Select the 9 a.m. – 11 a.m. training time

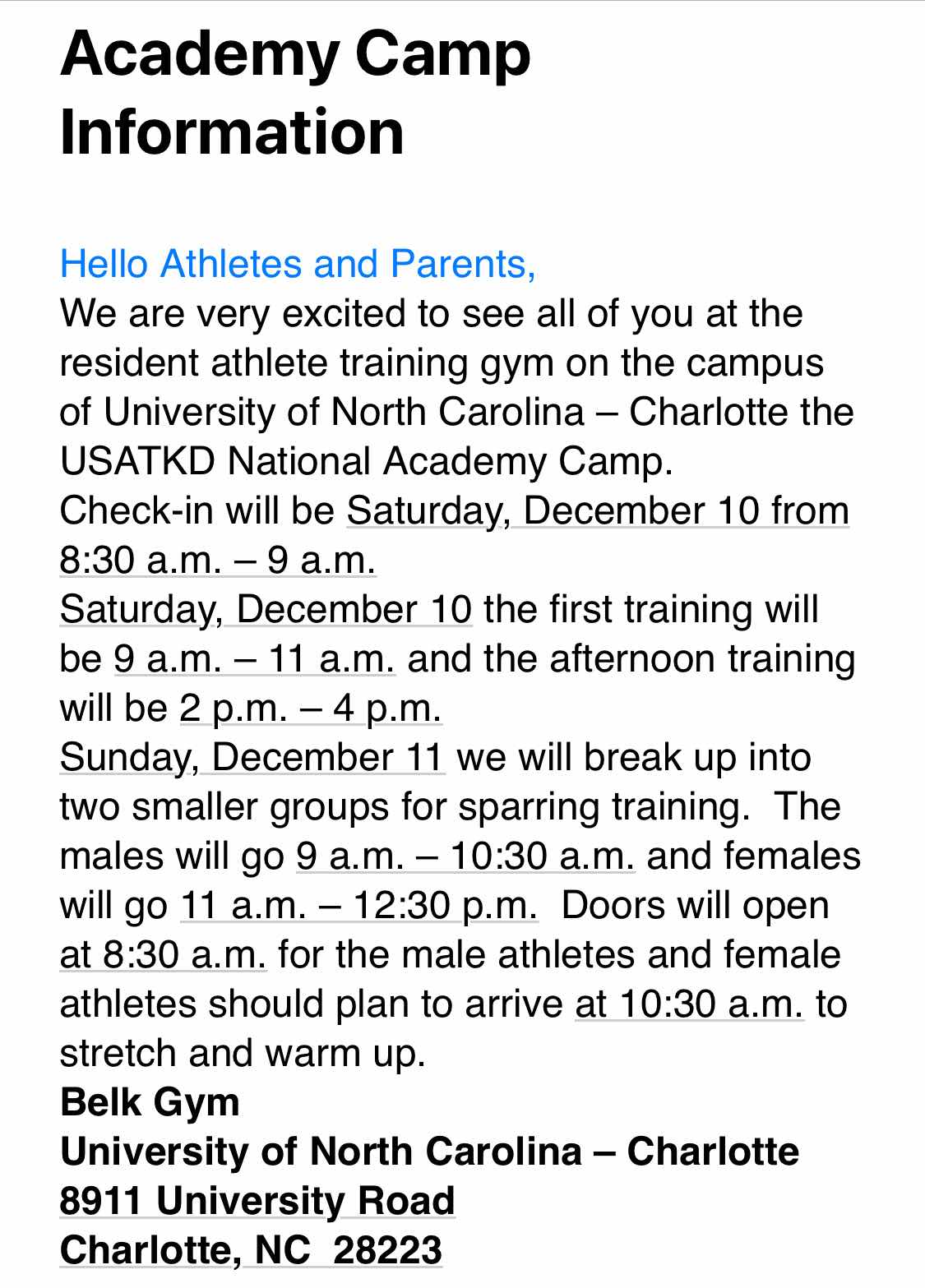pos(254,659)
